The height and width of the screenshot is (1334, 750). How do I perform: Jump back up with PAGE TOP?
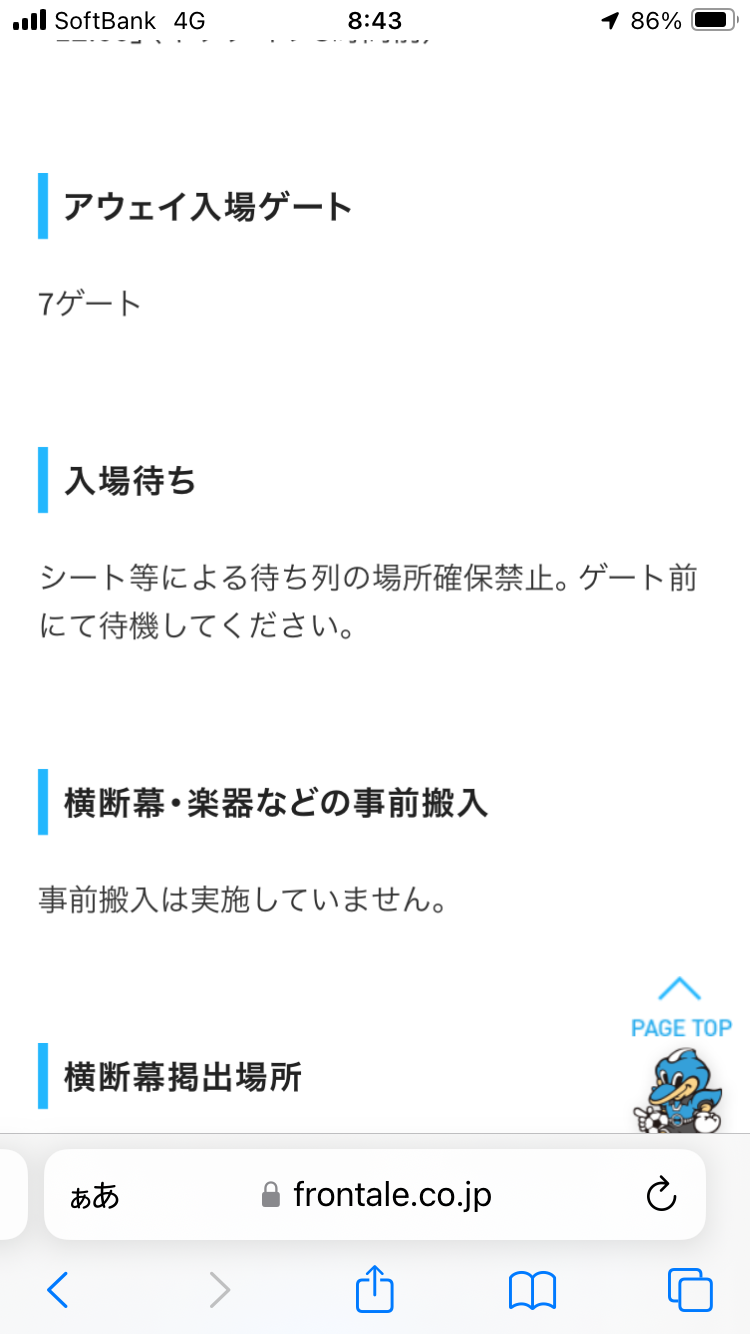tap(681, 1008)
